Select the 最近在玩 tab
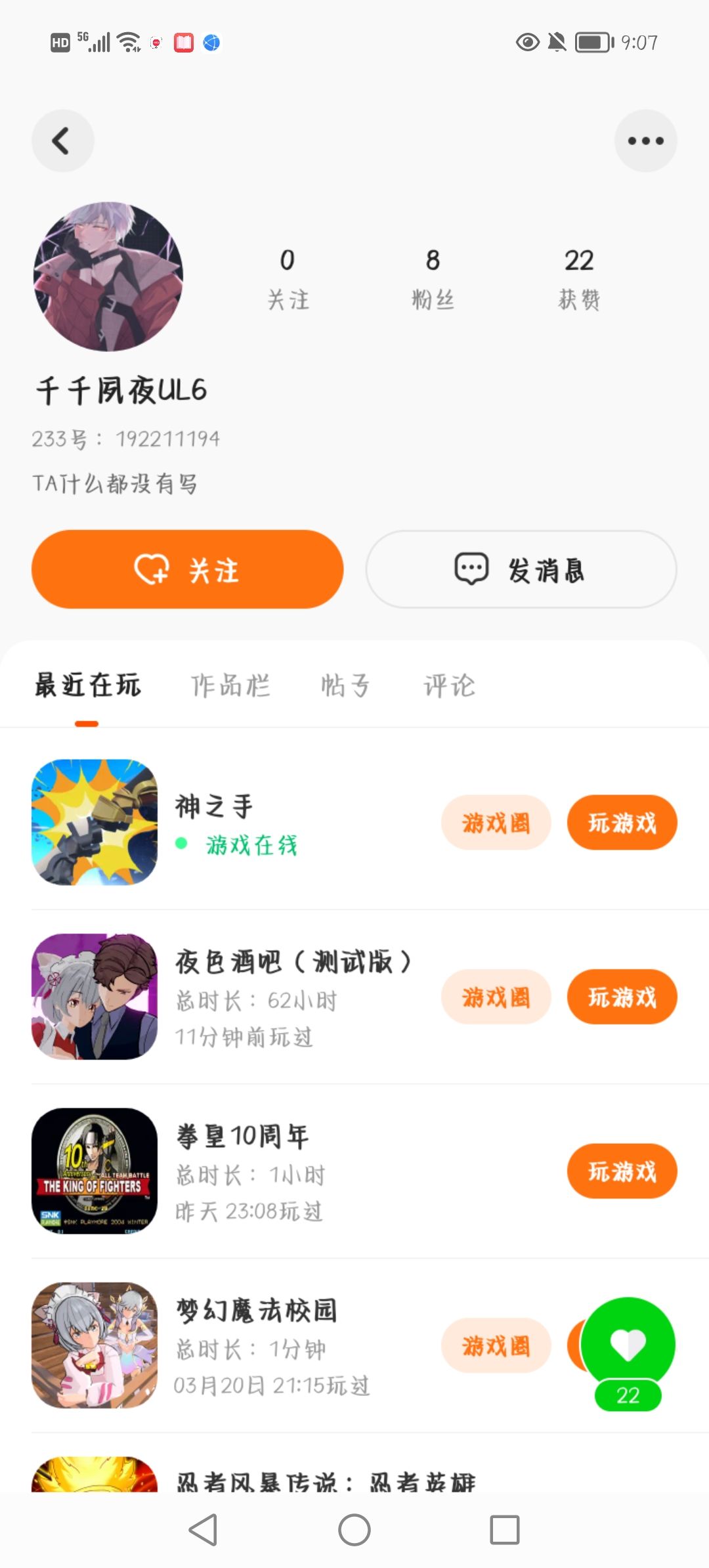 tap(87, 686)
